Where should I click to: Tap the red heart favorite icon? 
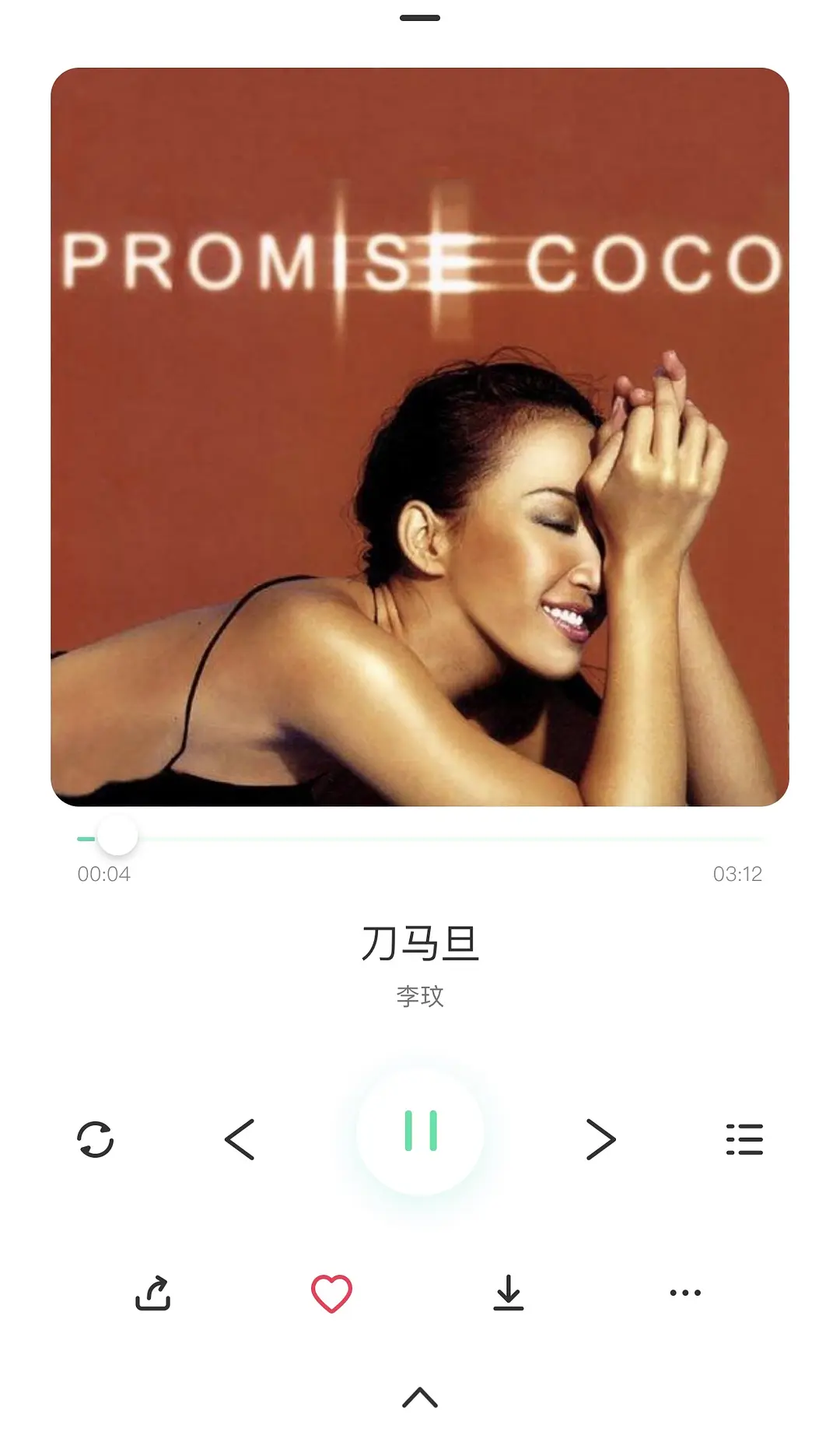332,1293
